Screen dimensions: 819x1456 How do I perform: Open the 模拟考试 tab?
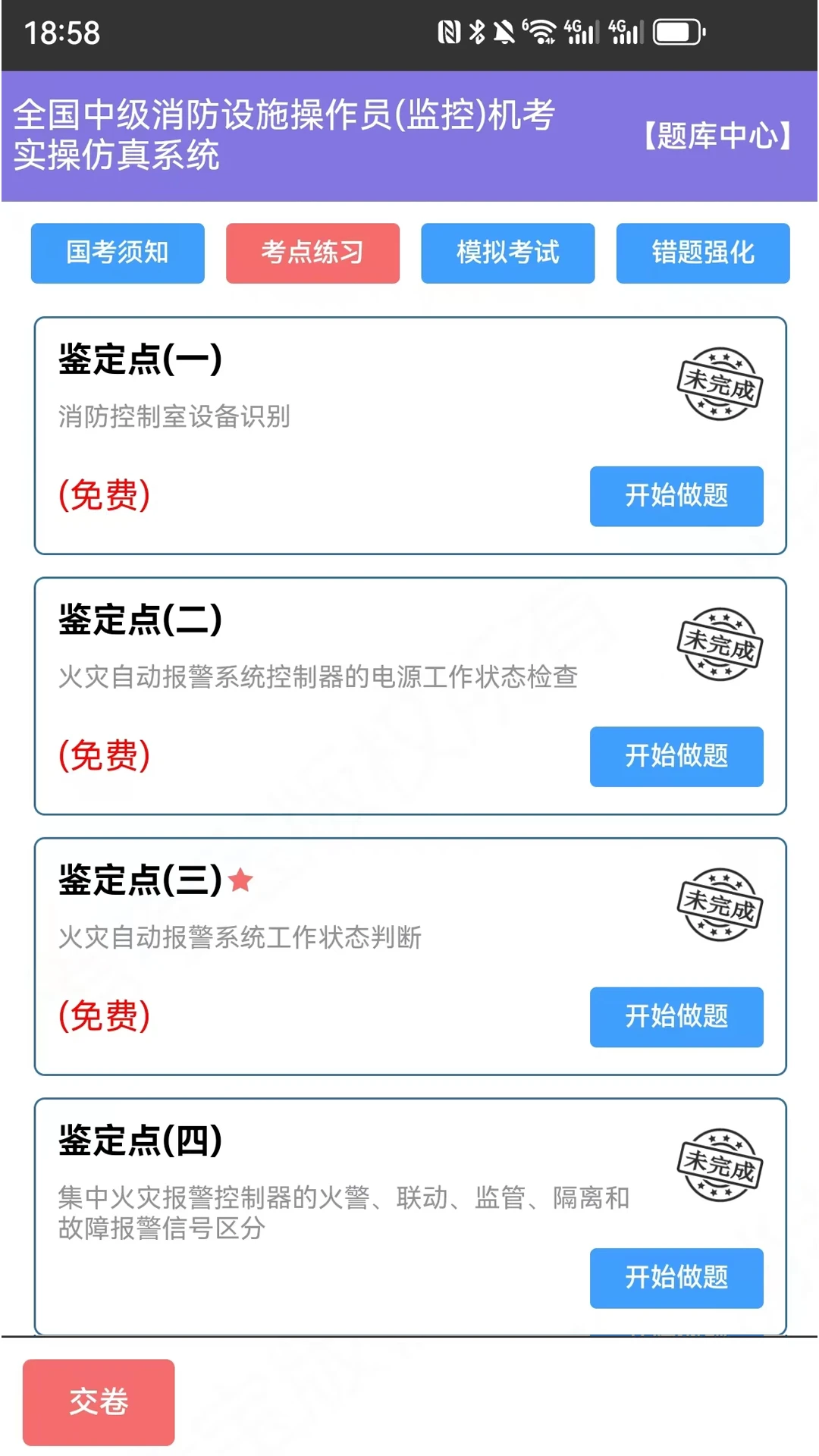[507, 253]
